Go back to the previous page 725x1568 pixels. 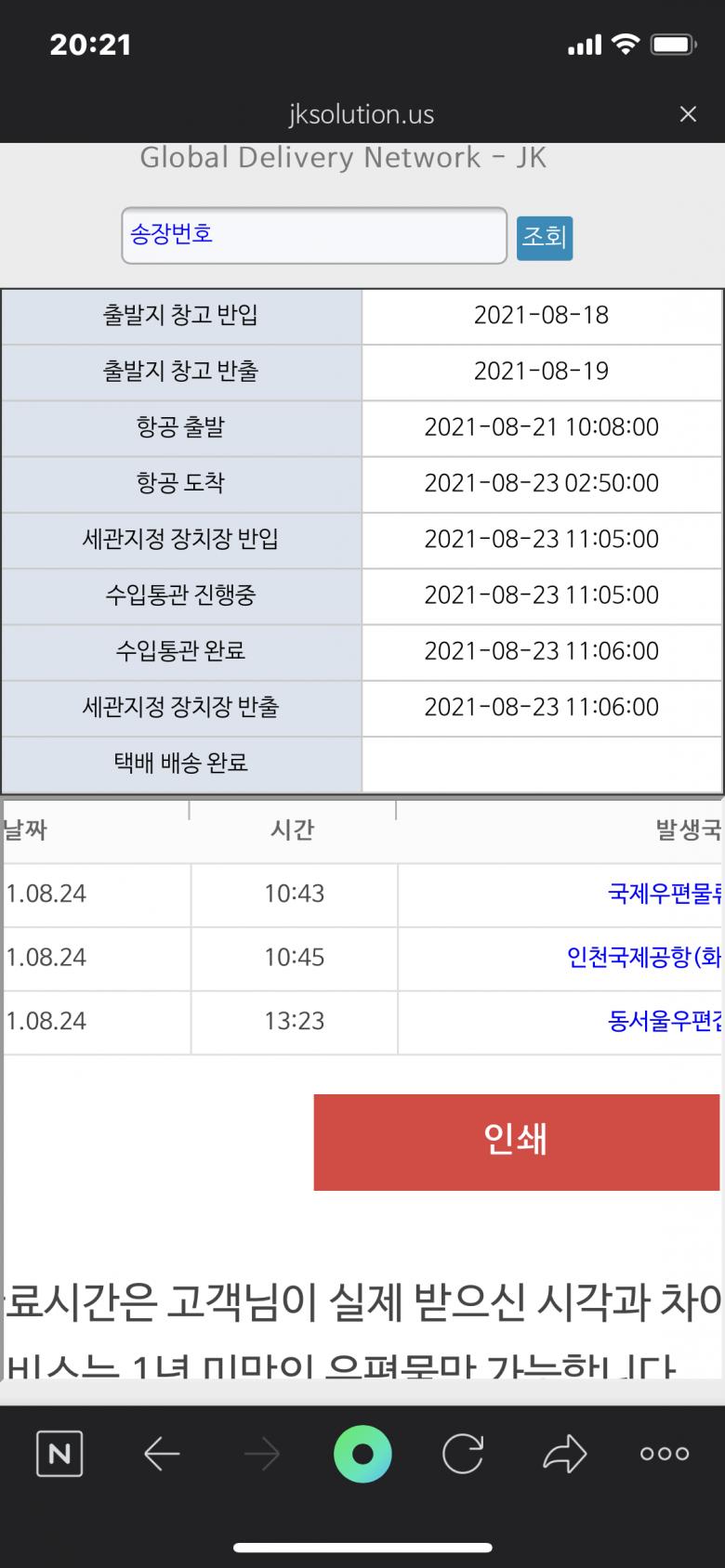162,1454
